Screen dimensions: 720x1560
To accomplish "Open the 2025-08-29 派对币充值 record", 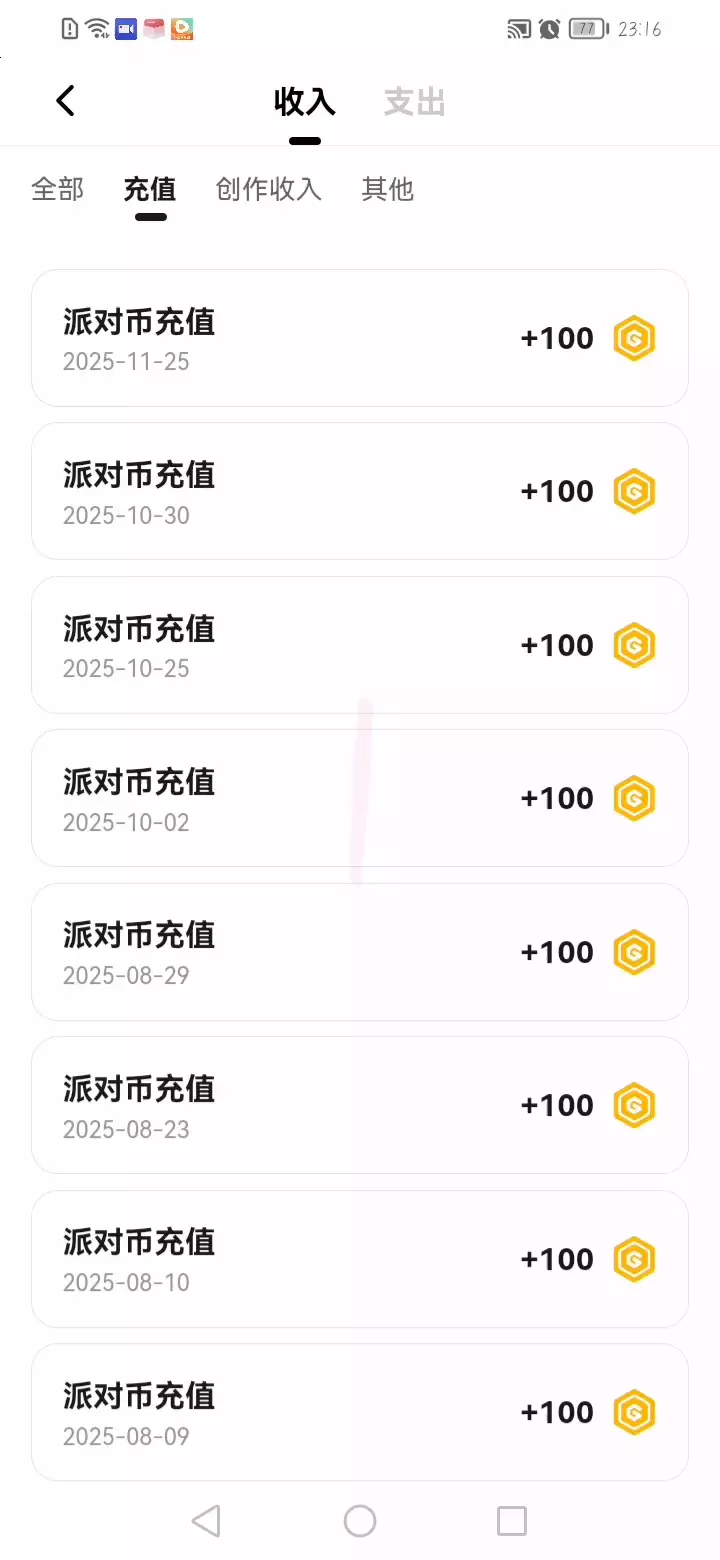I will coord(360,952).
